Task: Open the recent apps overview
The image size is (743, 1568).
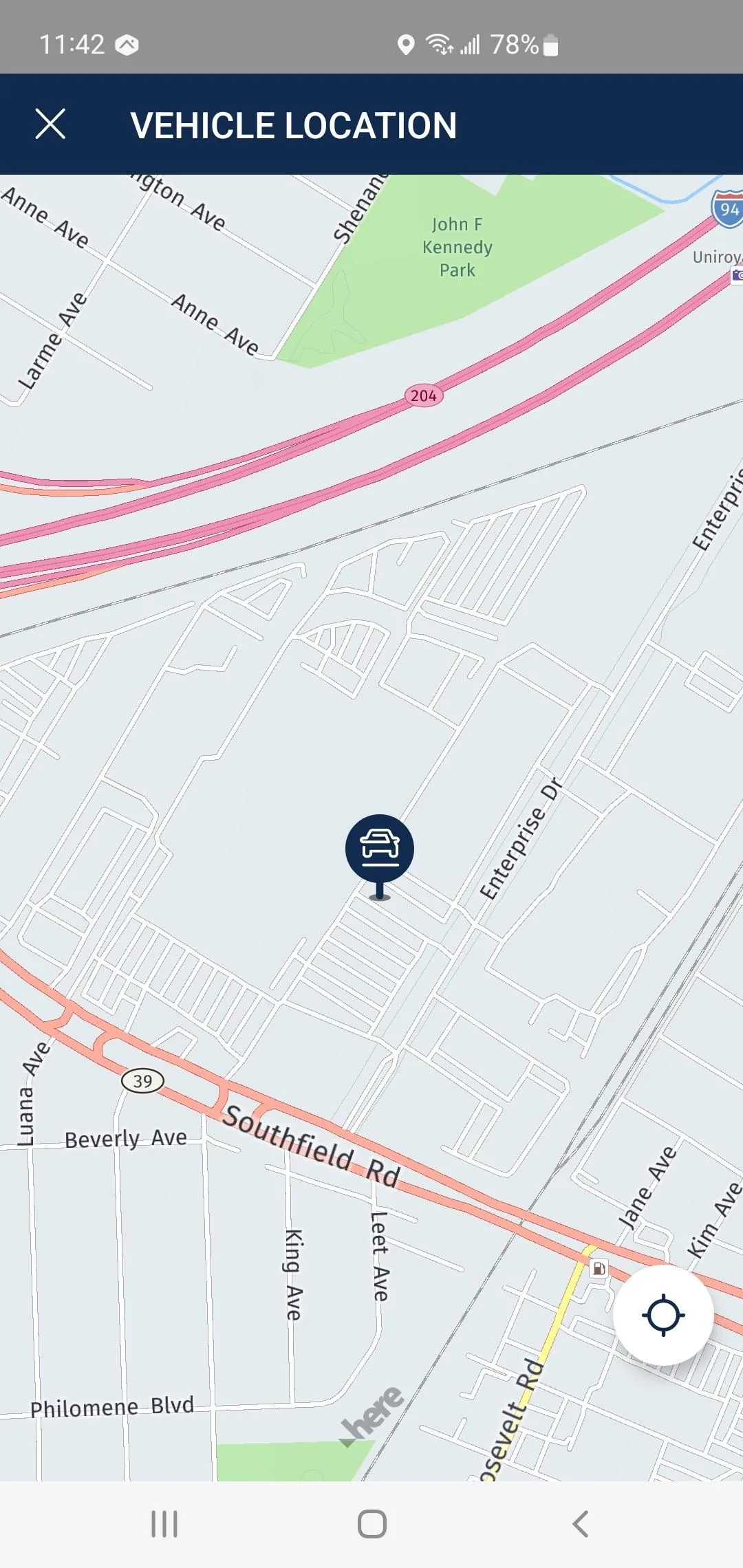Action: pyautogui.click(x=164, y=1524)
